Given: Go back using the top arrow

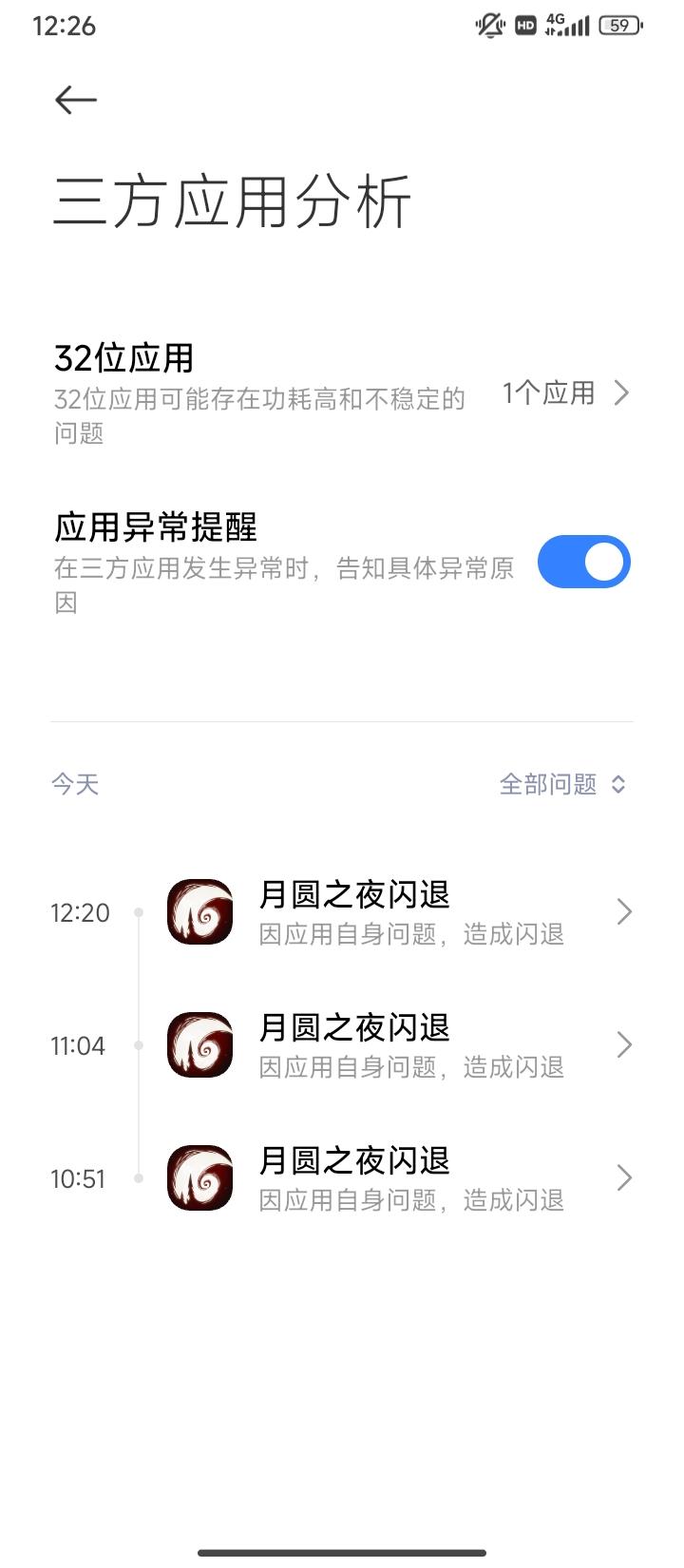Looking at the screenshot, I should [76, 100].
